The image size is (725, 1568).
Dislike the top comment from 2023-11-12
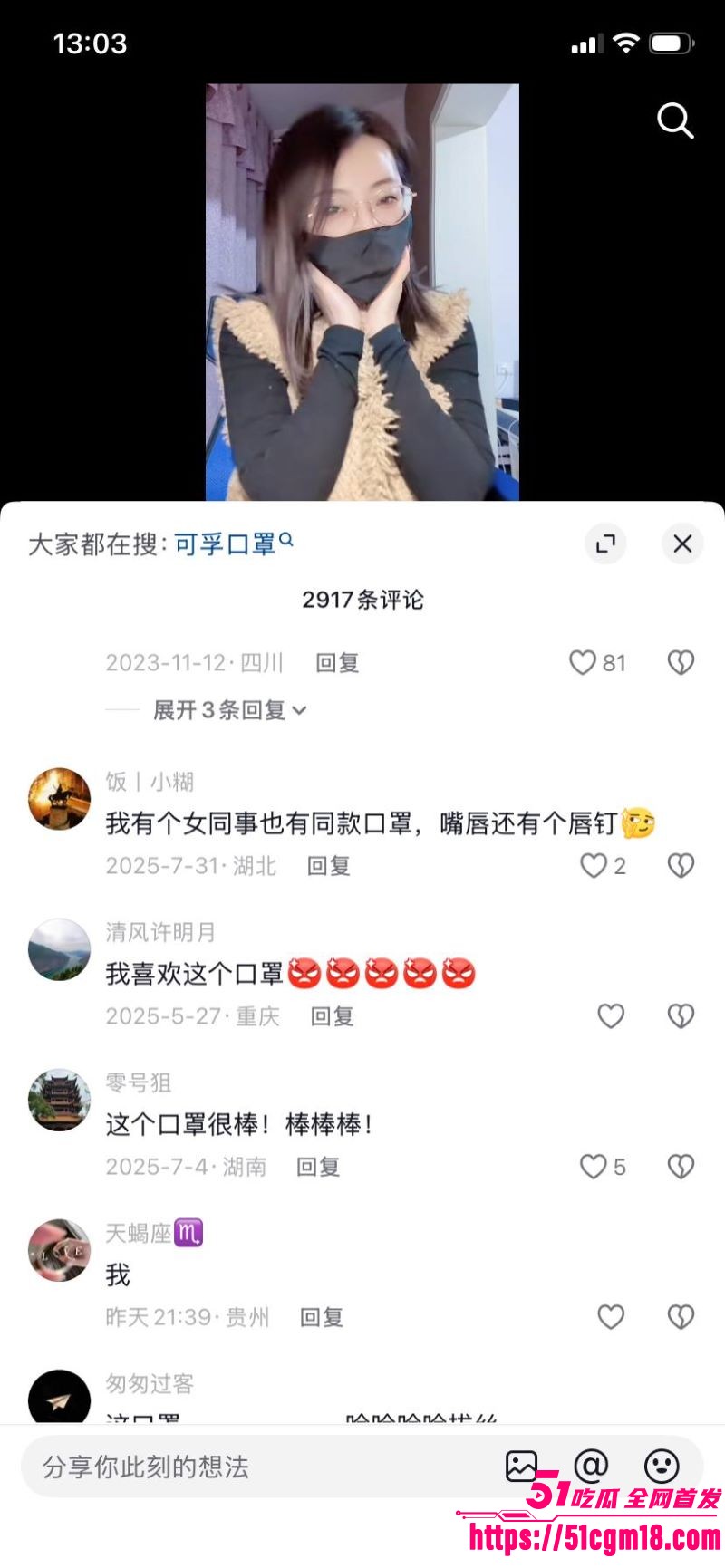pos(681,662)
